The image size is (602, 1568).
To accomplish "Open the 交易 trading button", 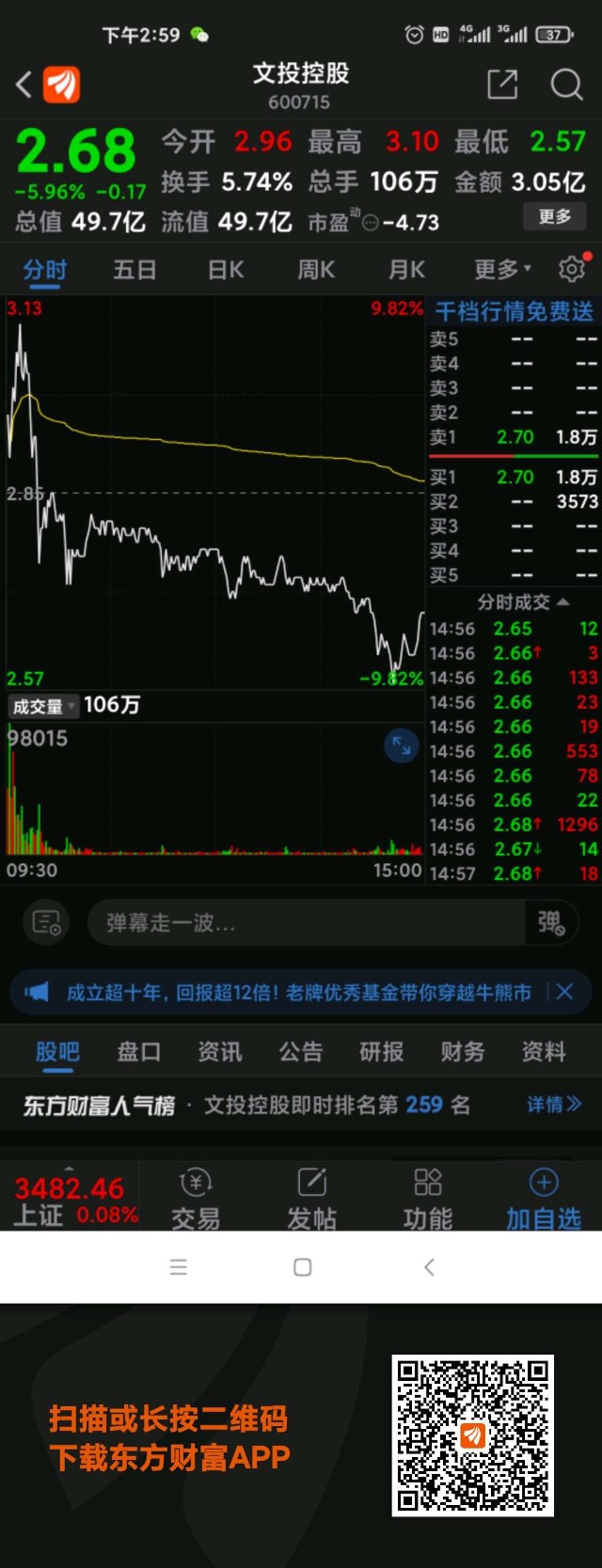I will point(196,1199).
